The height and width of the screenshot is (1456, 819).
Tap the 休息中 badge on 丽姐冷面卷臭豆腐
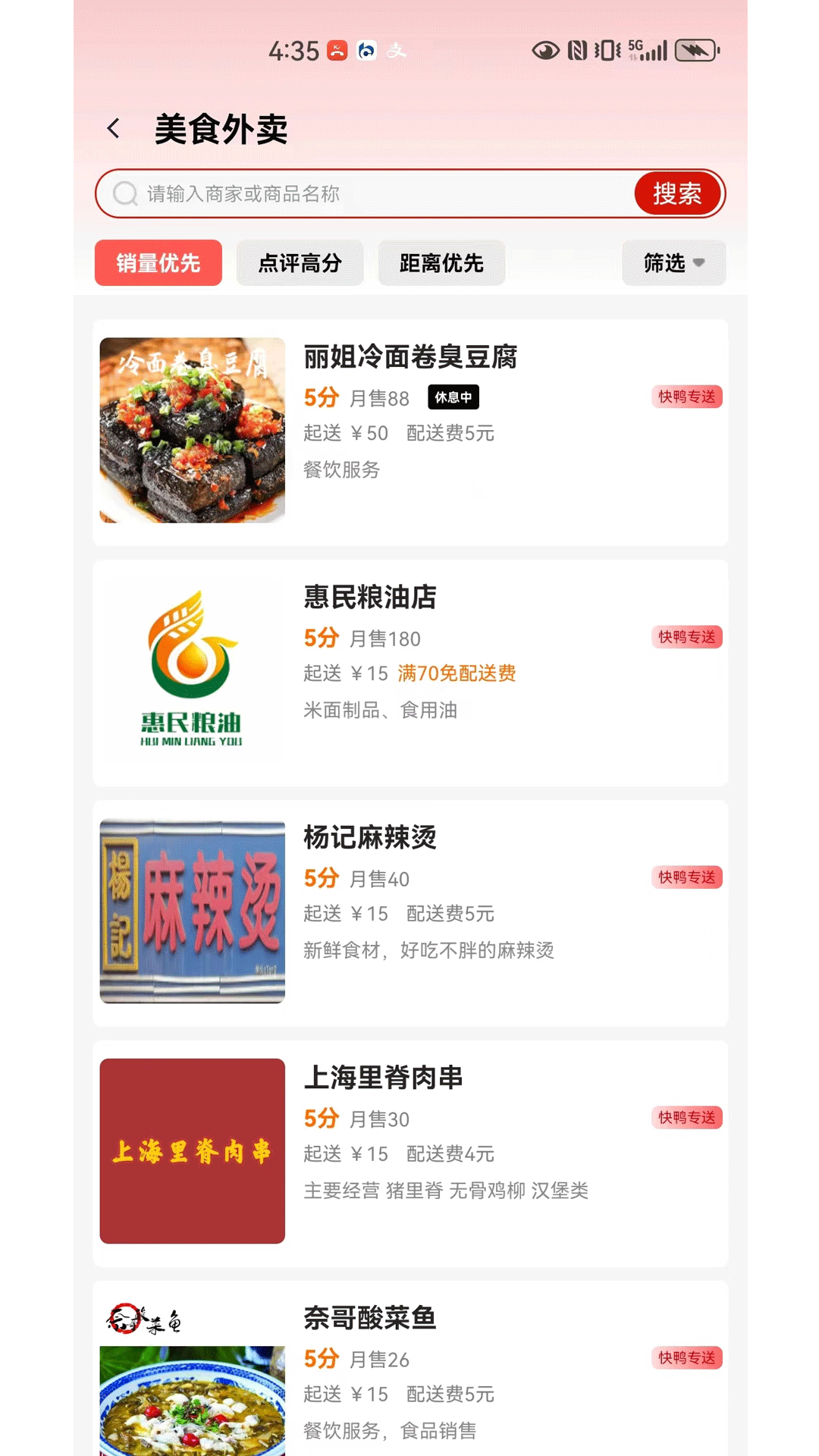453,397
